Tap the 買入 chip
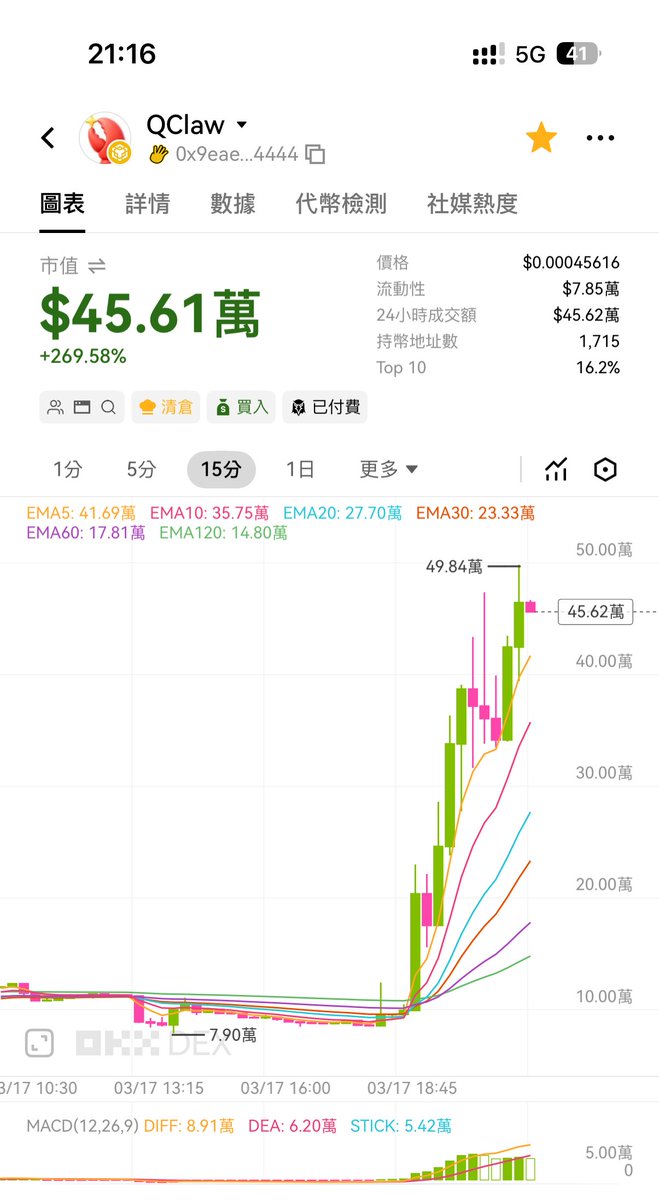Viewport: 659px width, 1200px height. click(241, 407)
